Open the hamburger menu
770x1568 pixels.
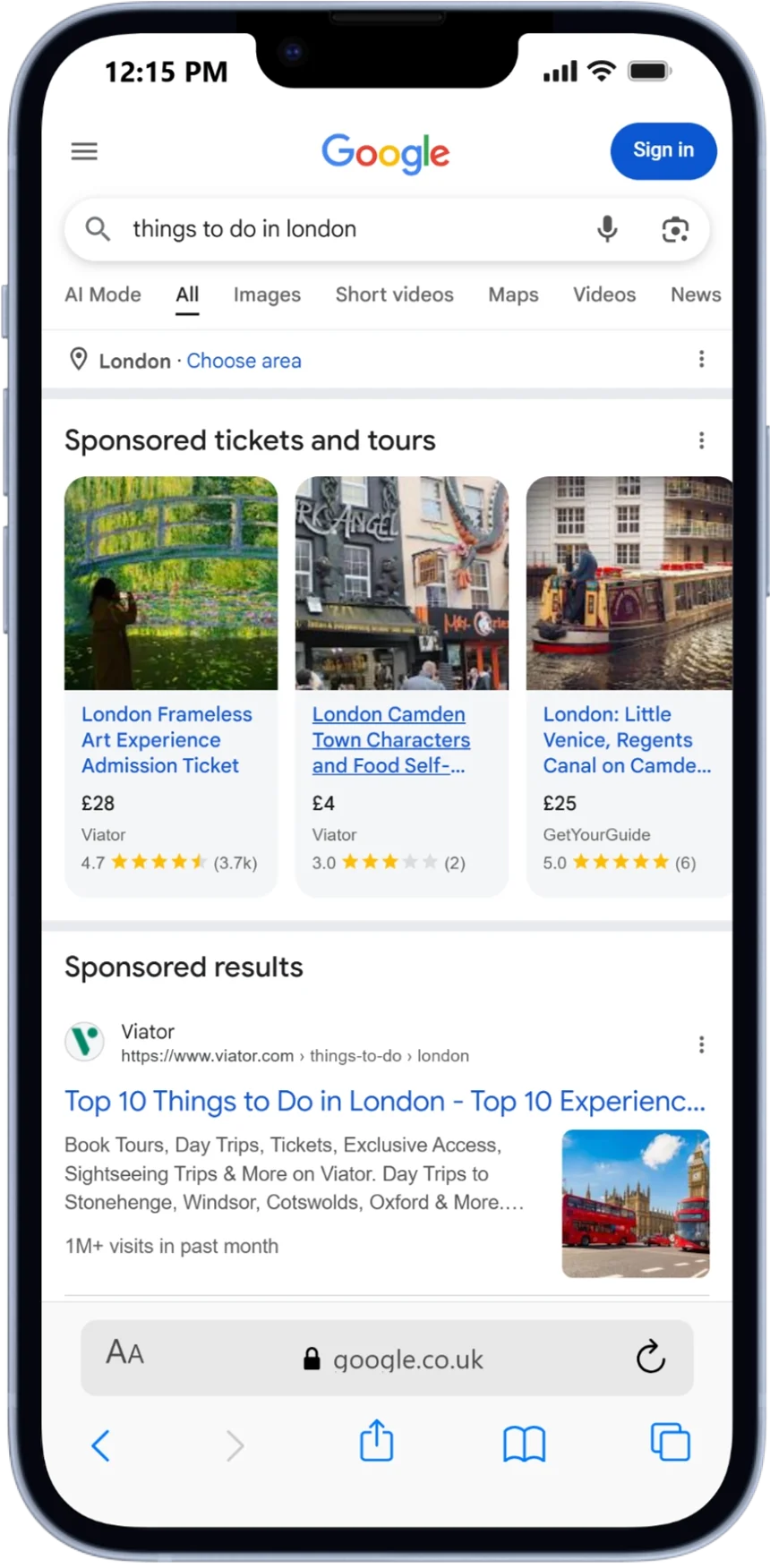click(x=84, y=151)
